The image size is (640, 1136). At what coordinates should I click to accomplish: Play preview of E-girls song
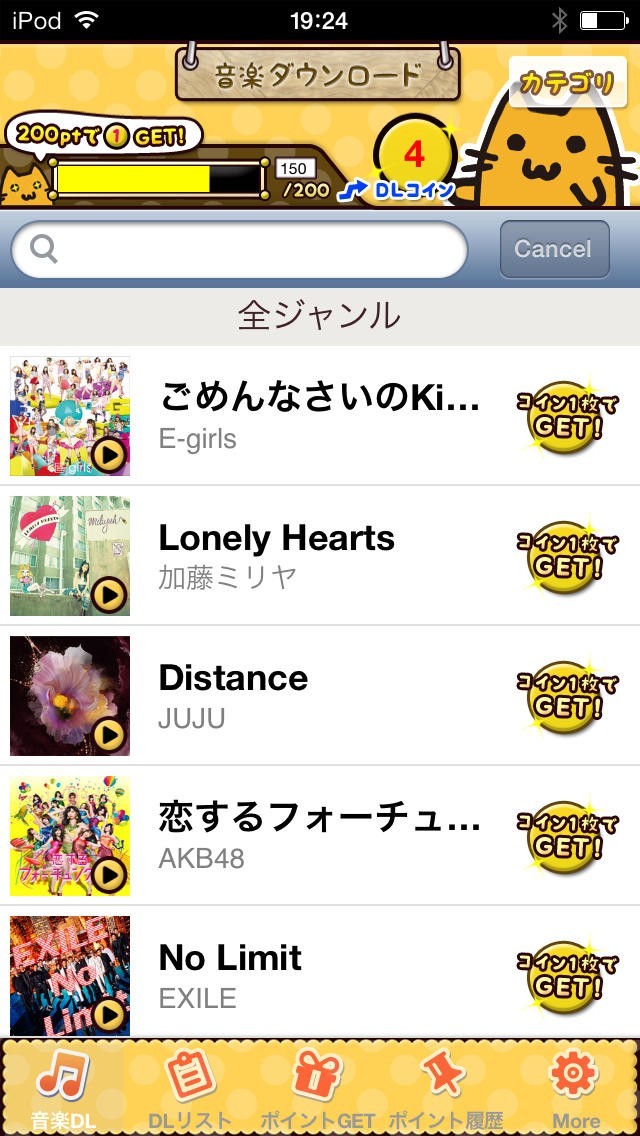point(108,456)
